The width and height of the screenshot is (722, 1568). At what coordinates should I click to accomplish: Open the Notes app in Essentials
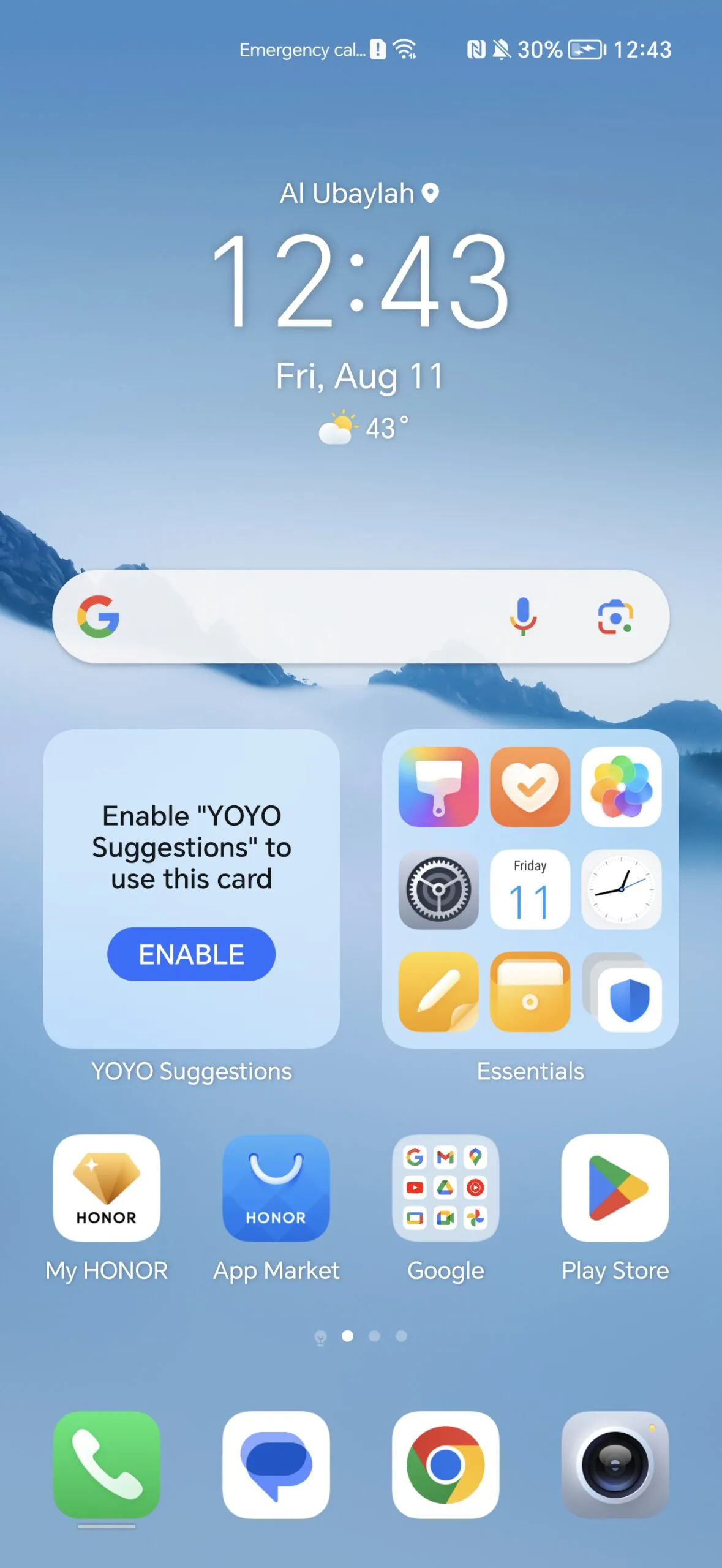pyautogui.click(x=438, y=992)
